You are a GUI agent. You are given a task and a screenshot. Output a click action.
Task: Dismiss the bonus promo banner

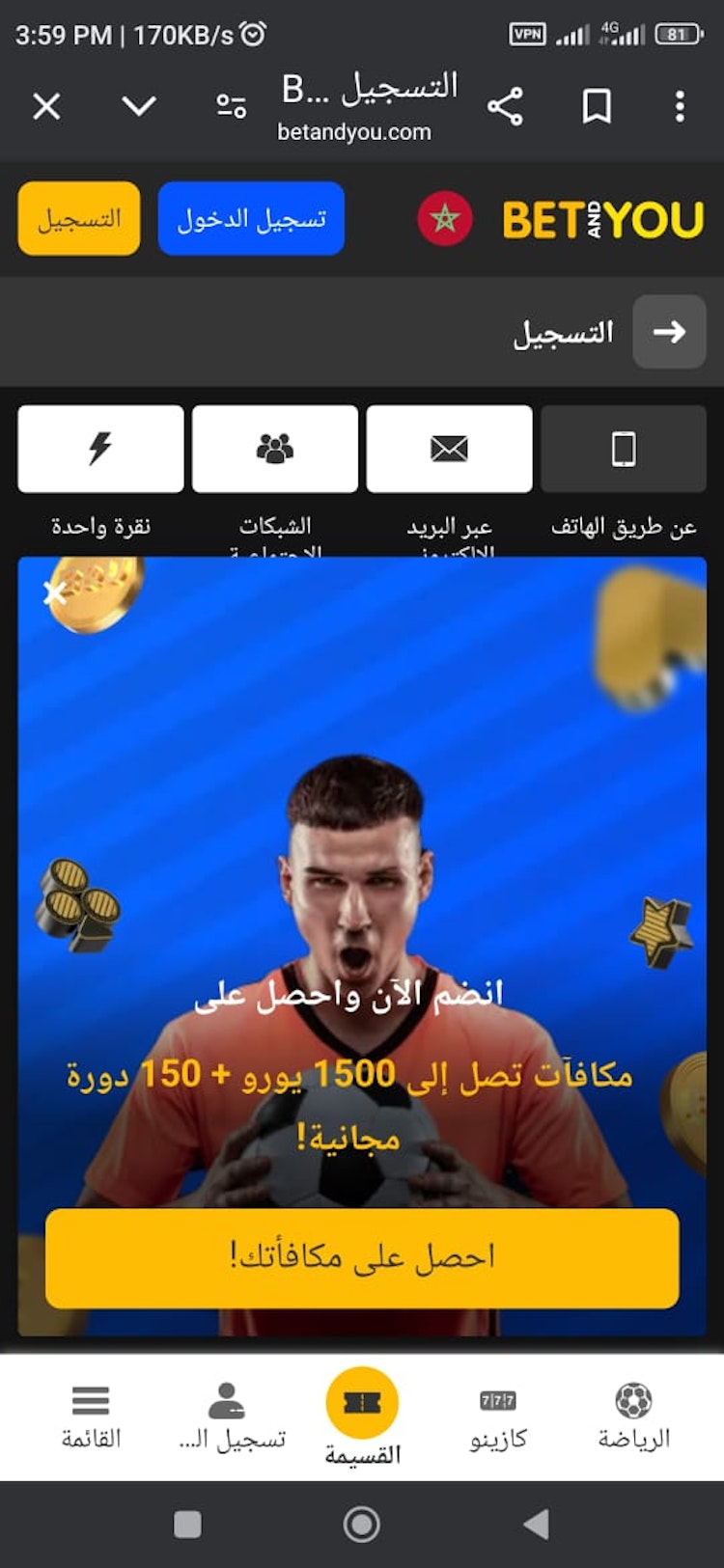[x=55, y=592]
